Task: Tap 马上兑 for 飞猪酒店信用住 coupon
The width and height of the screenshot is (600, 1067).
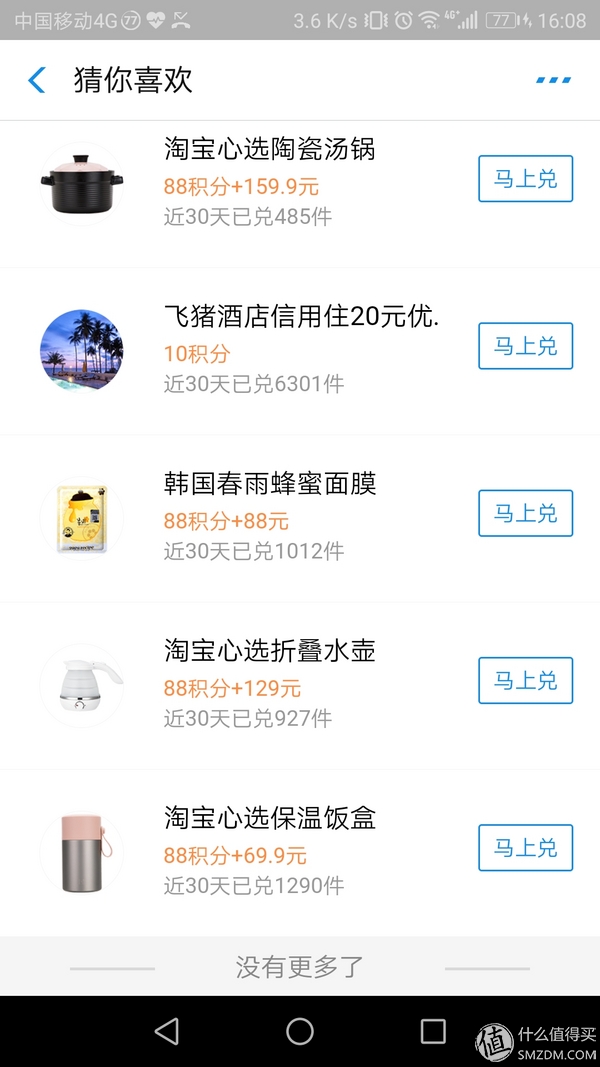Action: point(525,347)
